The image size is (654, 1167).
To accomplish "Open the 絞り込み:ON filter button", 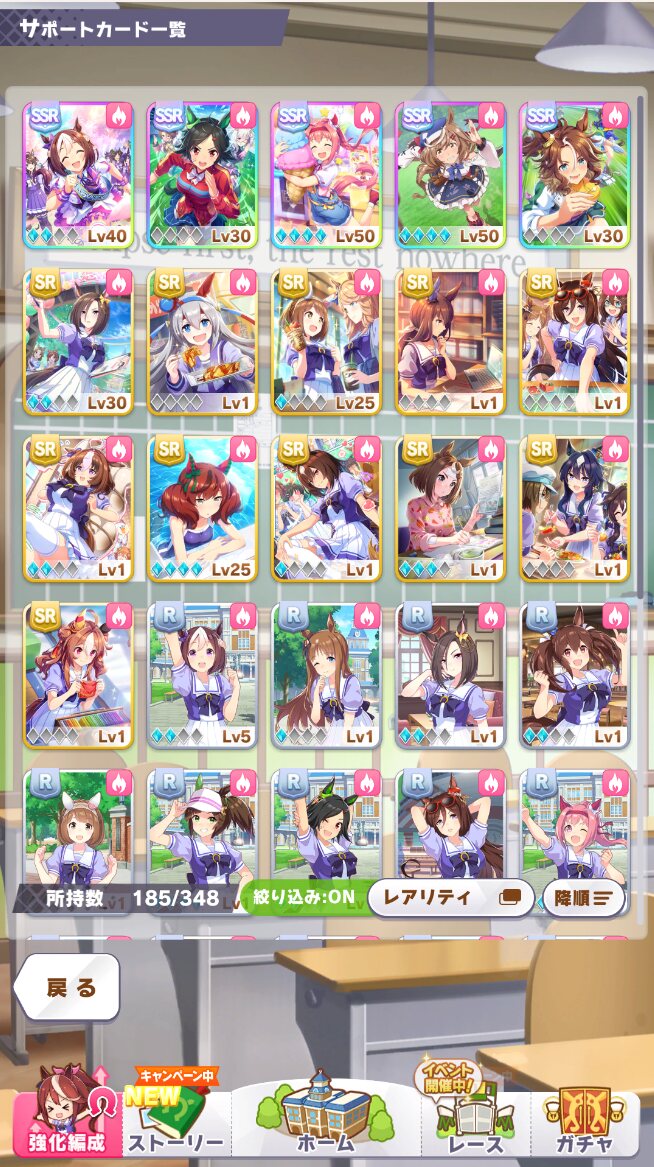I will pyautogui.click(x=304, y=897).
